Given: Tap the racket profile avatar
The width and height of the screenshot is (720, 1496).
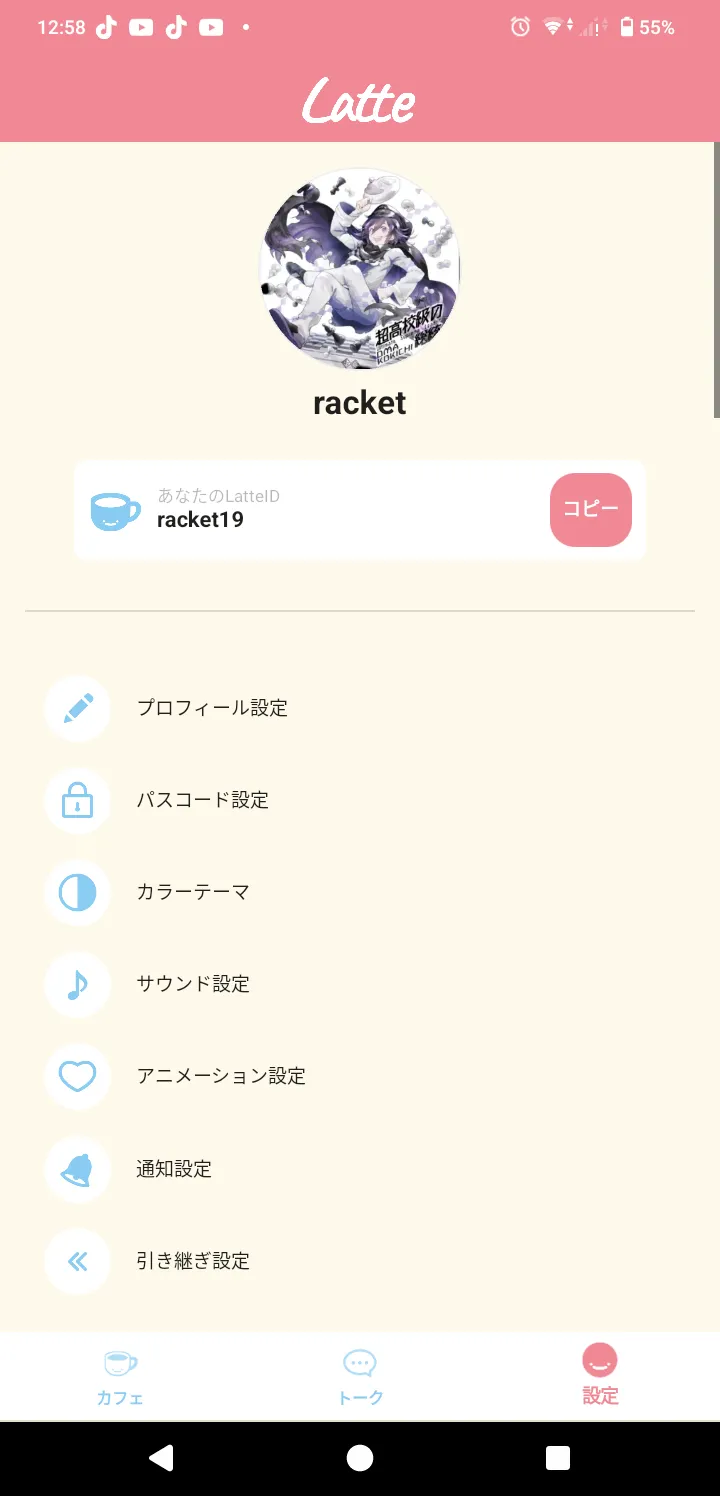Looking at the screenshot, I should [360, 268].
